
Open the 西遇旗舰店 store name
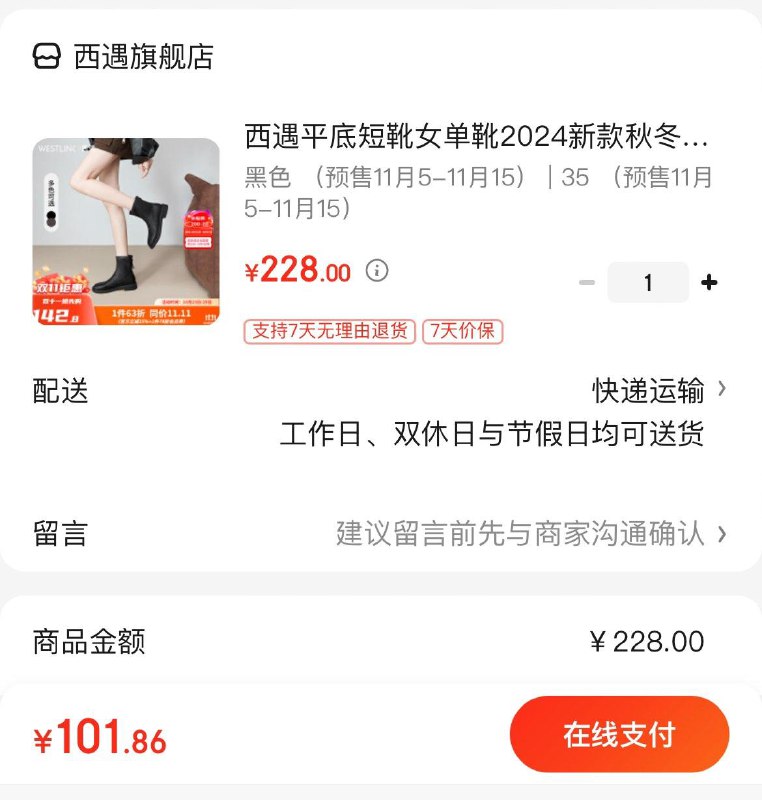tap(143, 57)
